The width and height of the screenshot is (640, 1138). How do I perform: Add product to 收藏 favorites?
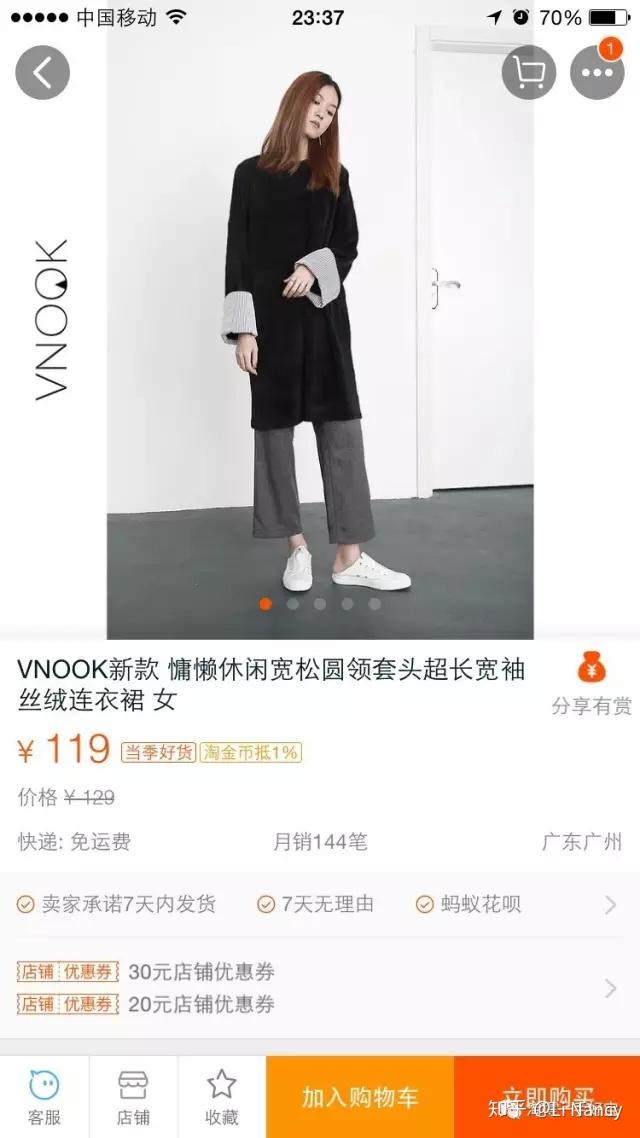pos(221,1097)
